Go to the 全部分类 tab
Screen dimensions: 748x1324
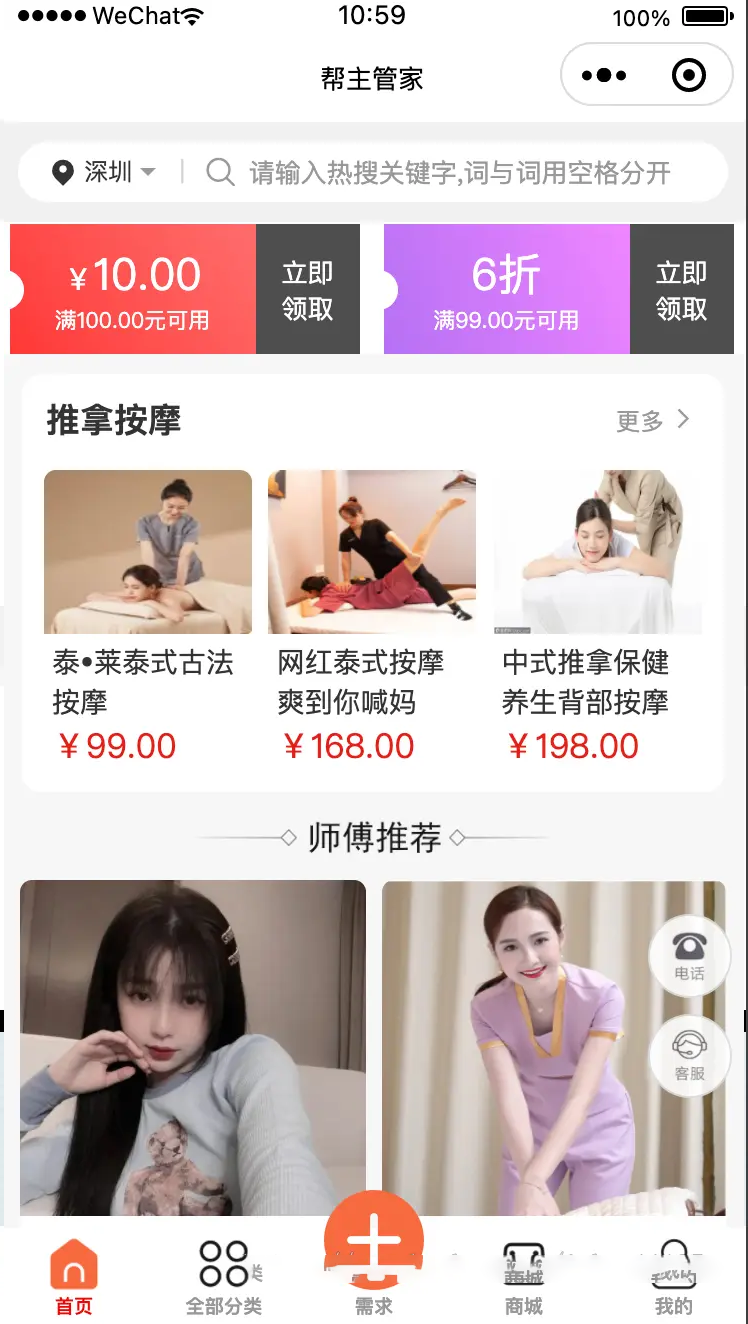(x=224, y=1276)
